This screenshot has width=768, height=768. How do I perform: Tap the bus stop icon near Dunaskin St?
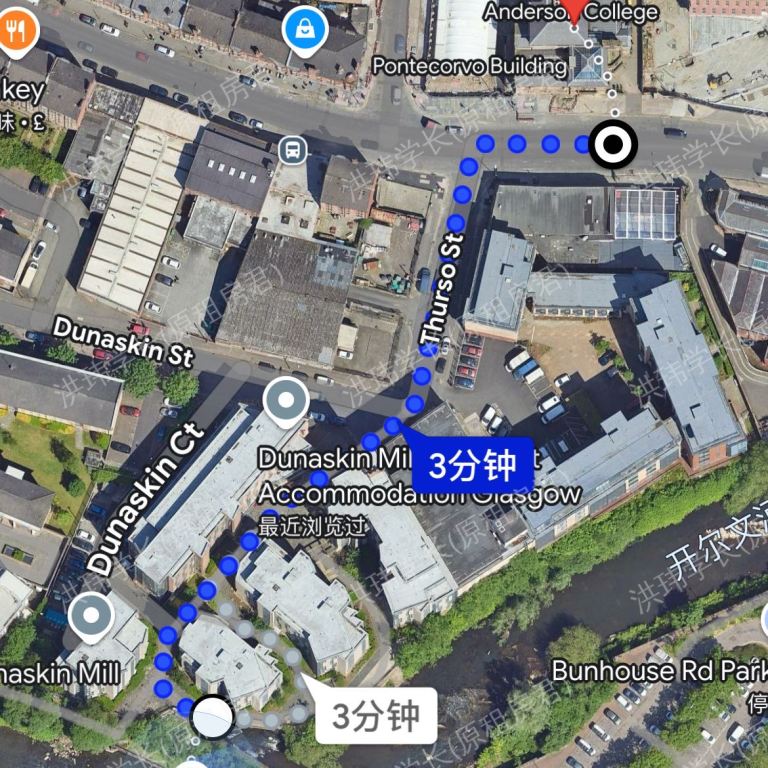pyautogui.click(x=292, y=151)
